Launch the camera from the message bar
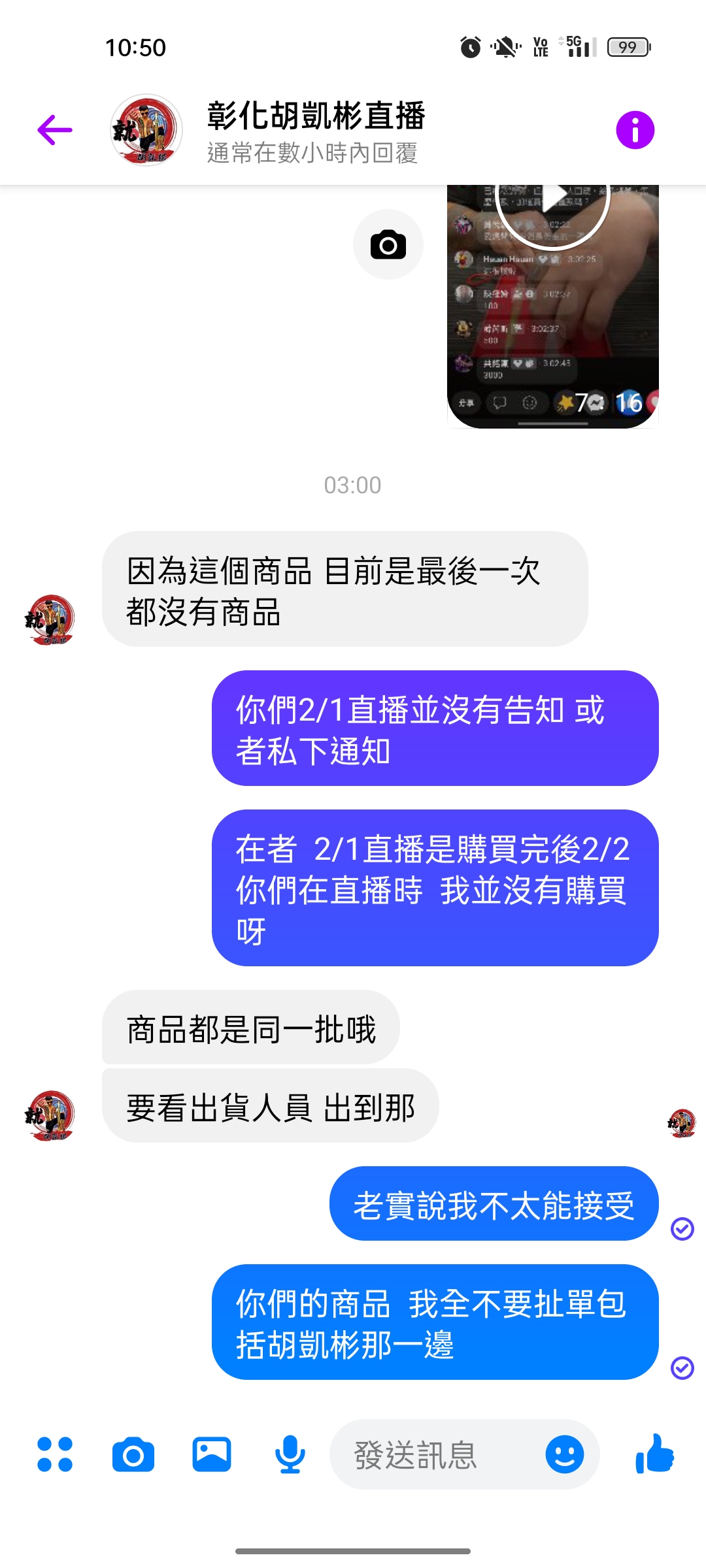This screenshot has width=706, height=1568. (x=133, y=1454)
